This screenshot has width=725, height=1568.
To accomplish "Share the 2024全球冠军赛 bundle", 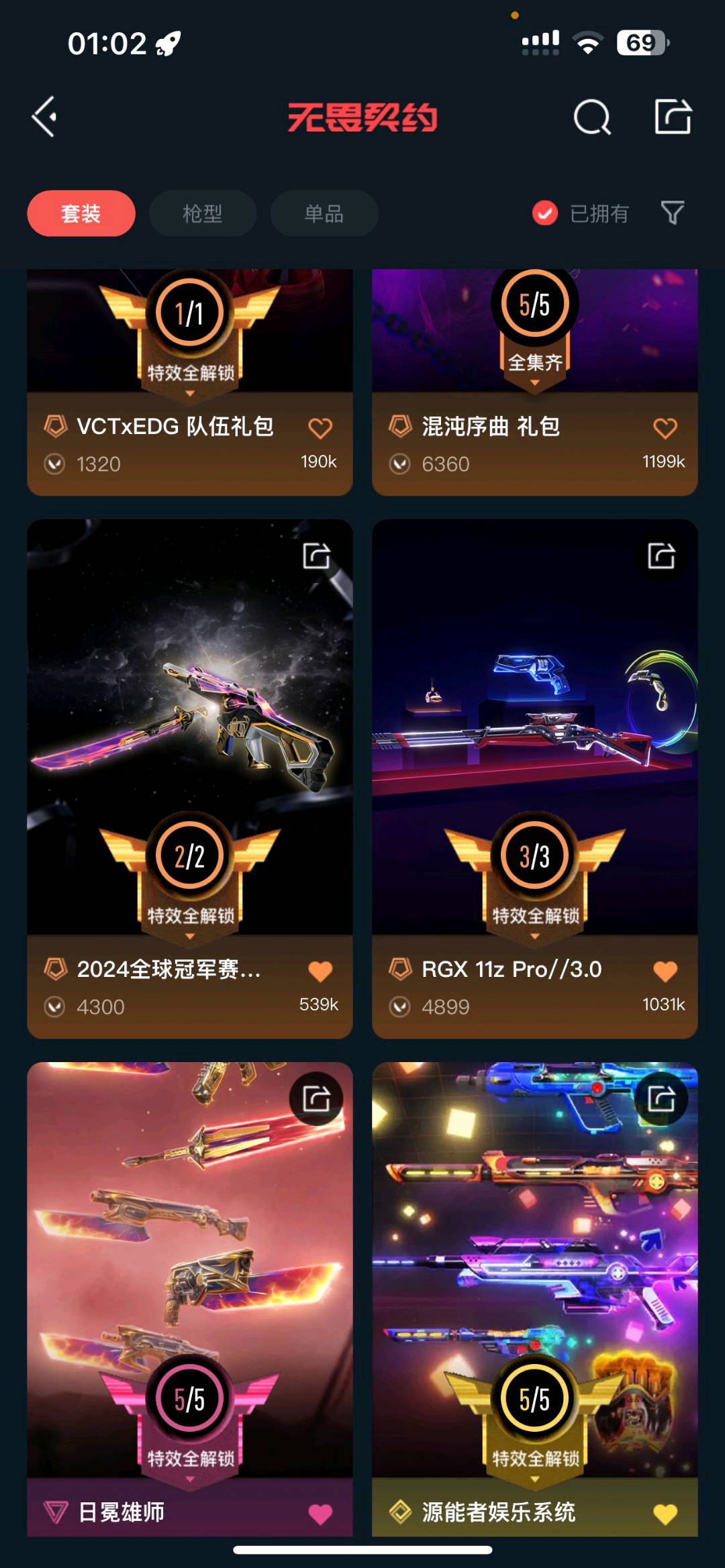I will 316,556.
